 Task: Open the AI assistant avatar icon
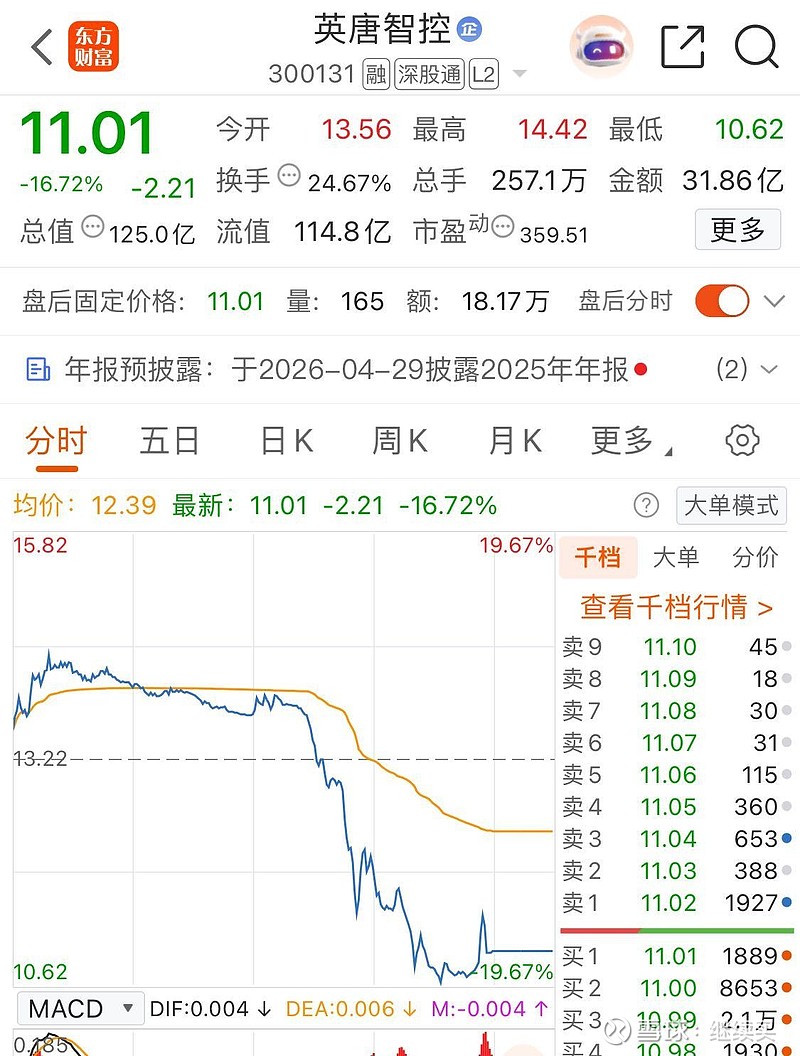pos(600,45)
